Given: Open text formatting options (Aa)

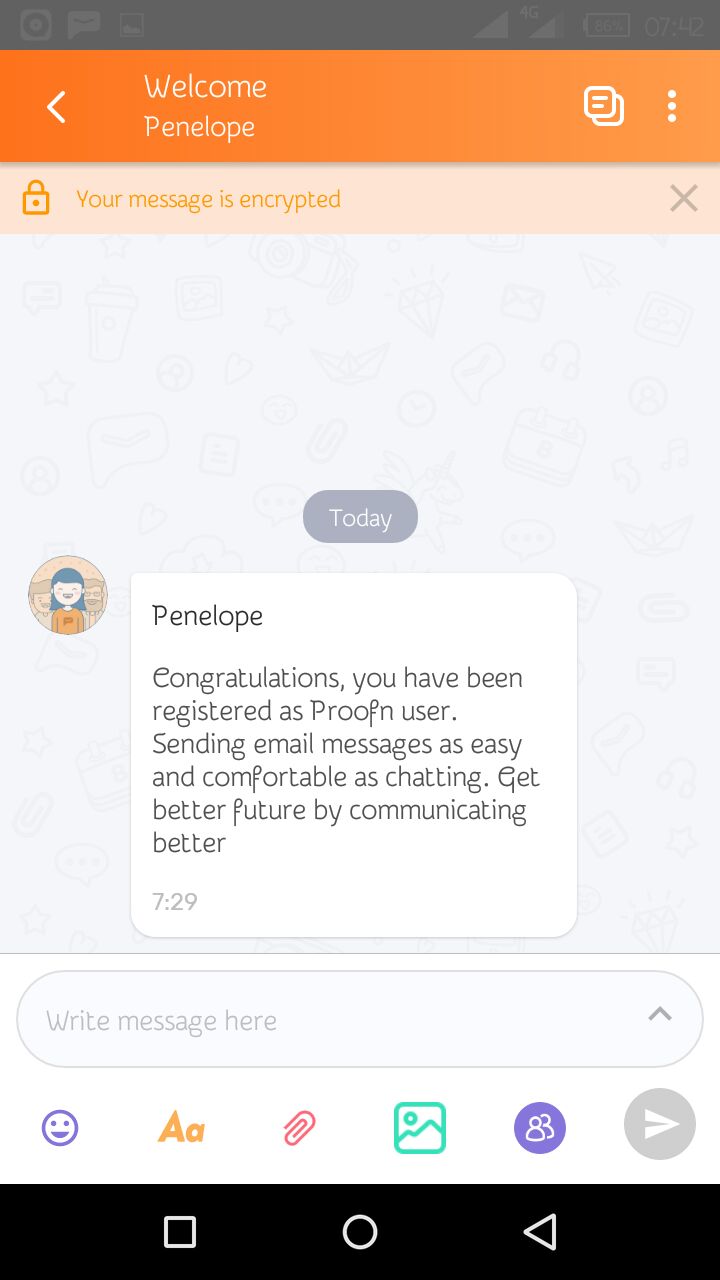Looking at the screenshot, I should [x=181, y=1129].
